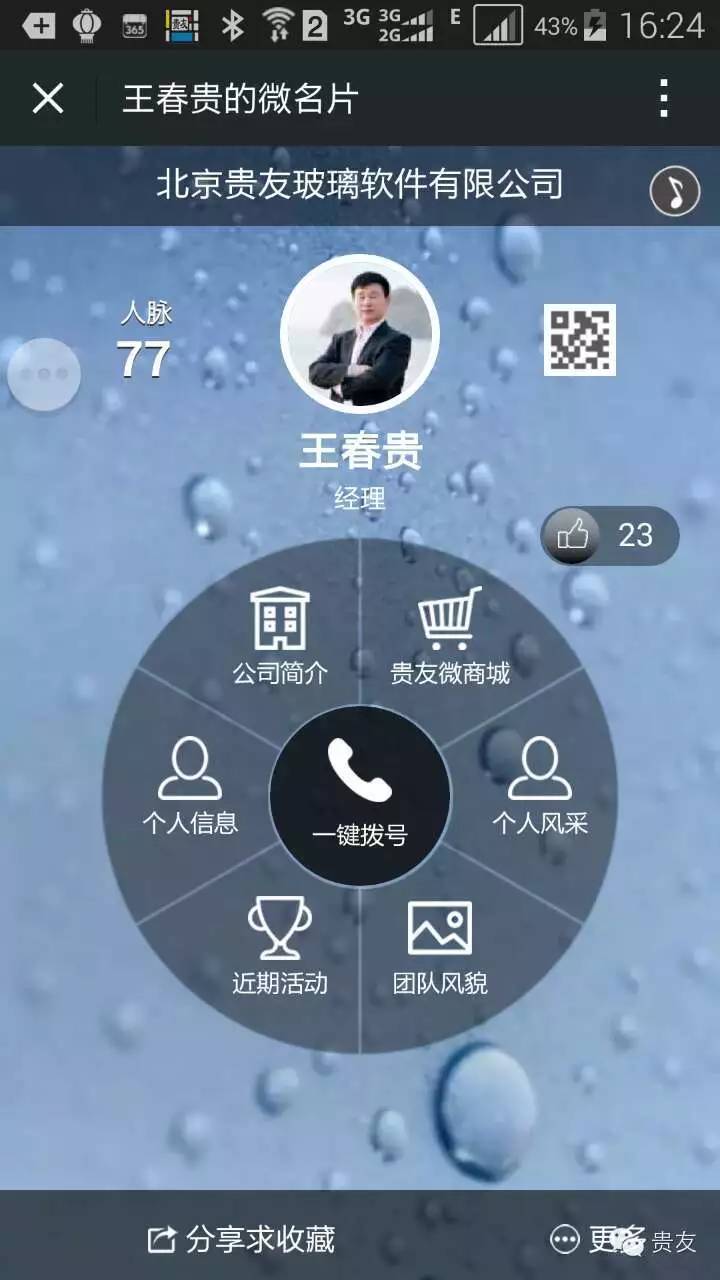Image resolution: width=720 pixels, height=1280 pixels.
Task: Open 个人信息 section
Action: point(190,787)
